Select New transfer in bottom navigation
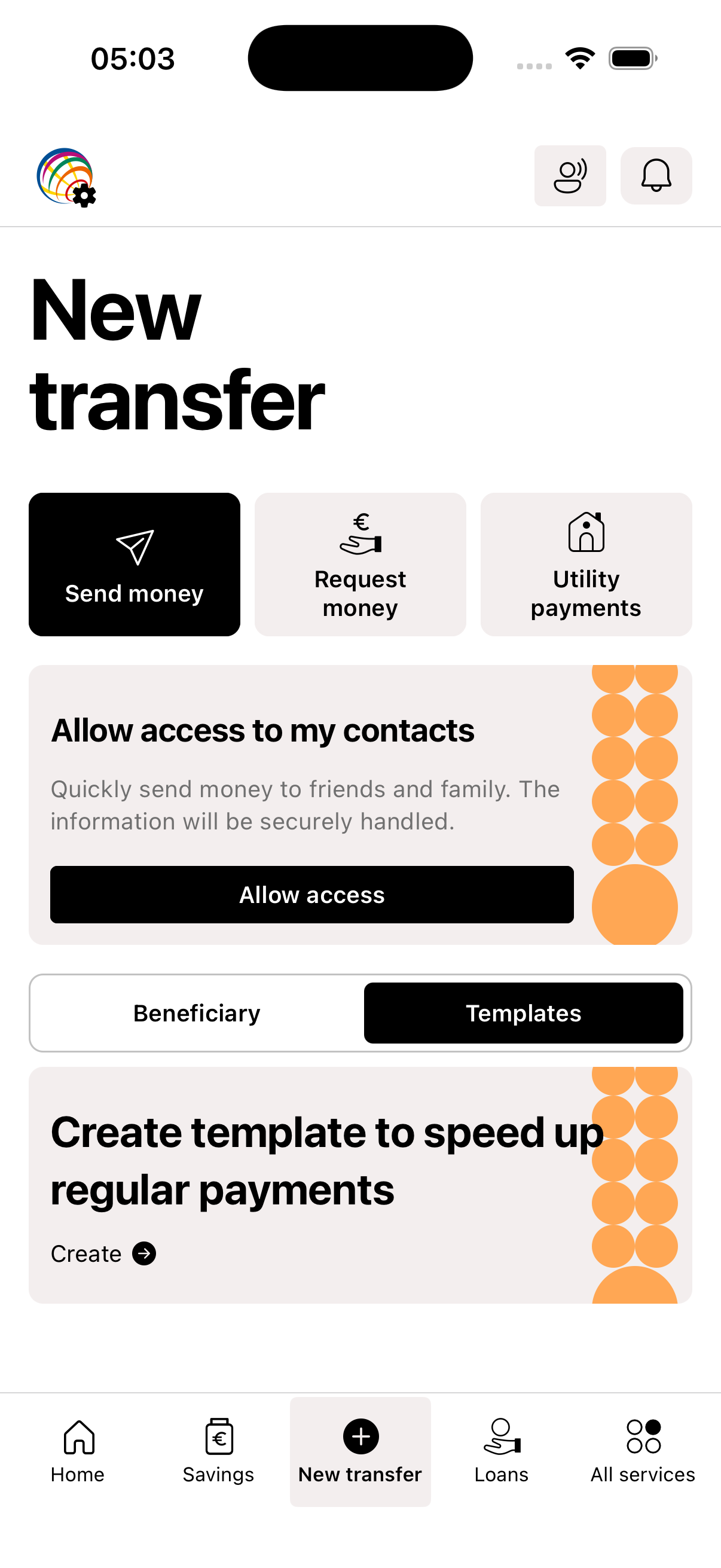The width and height of the screenshot is (721, 1568). [x=360, y=1451]
